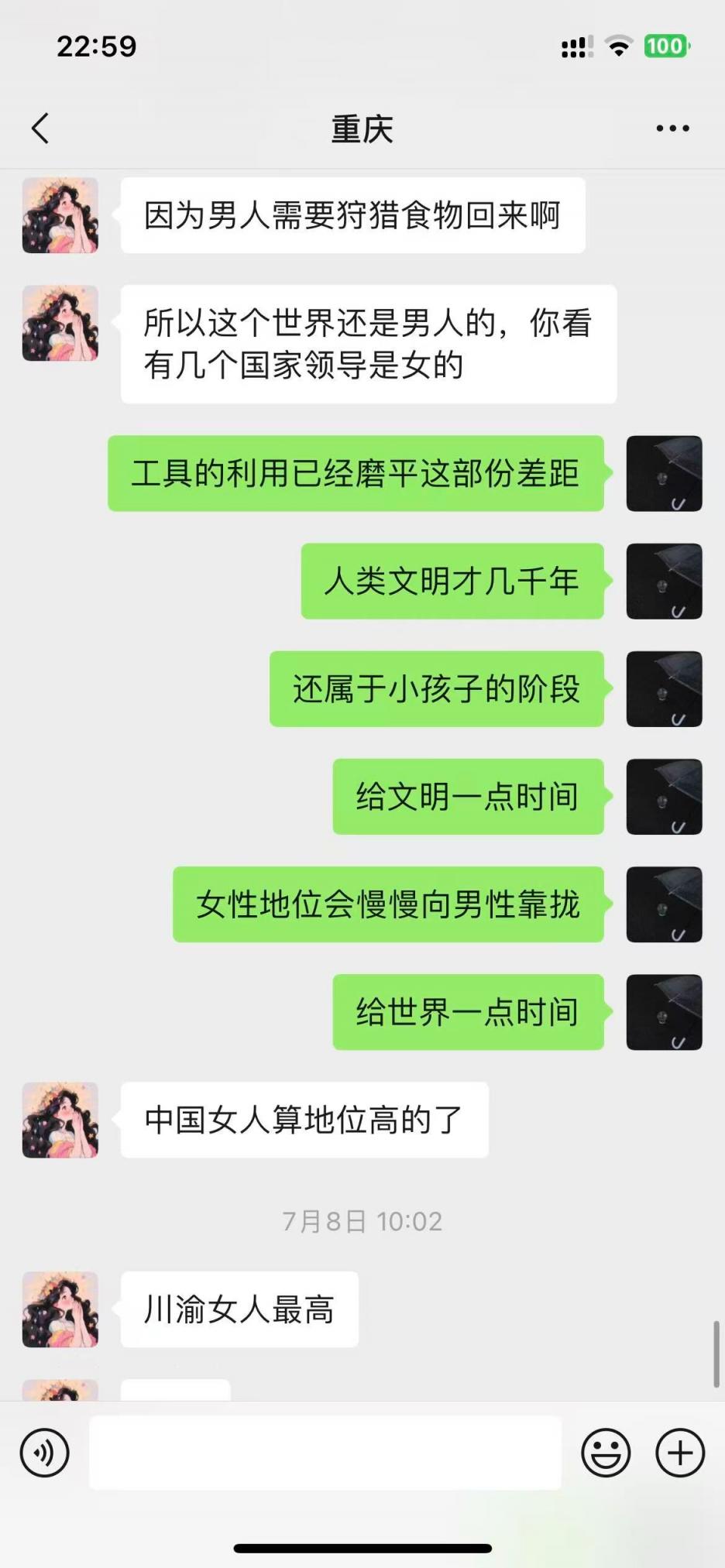Screen dimensions: 725x1568
Task: Tap own avatar next to 给世界一点时间
Action: point(664,1012)
